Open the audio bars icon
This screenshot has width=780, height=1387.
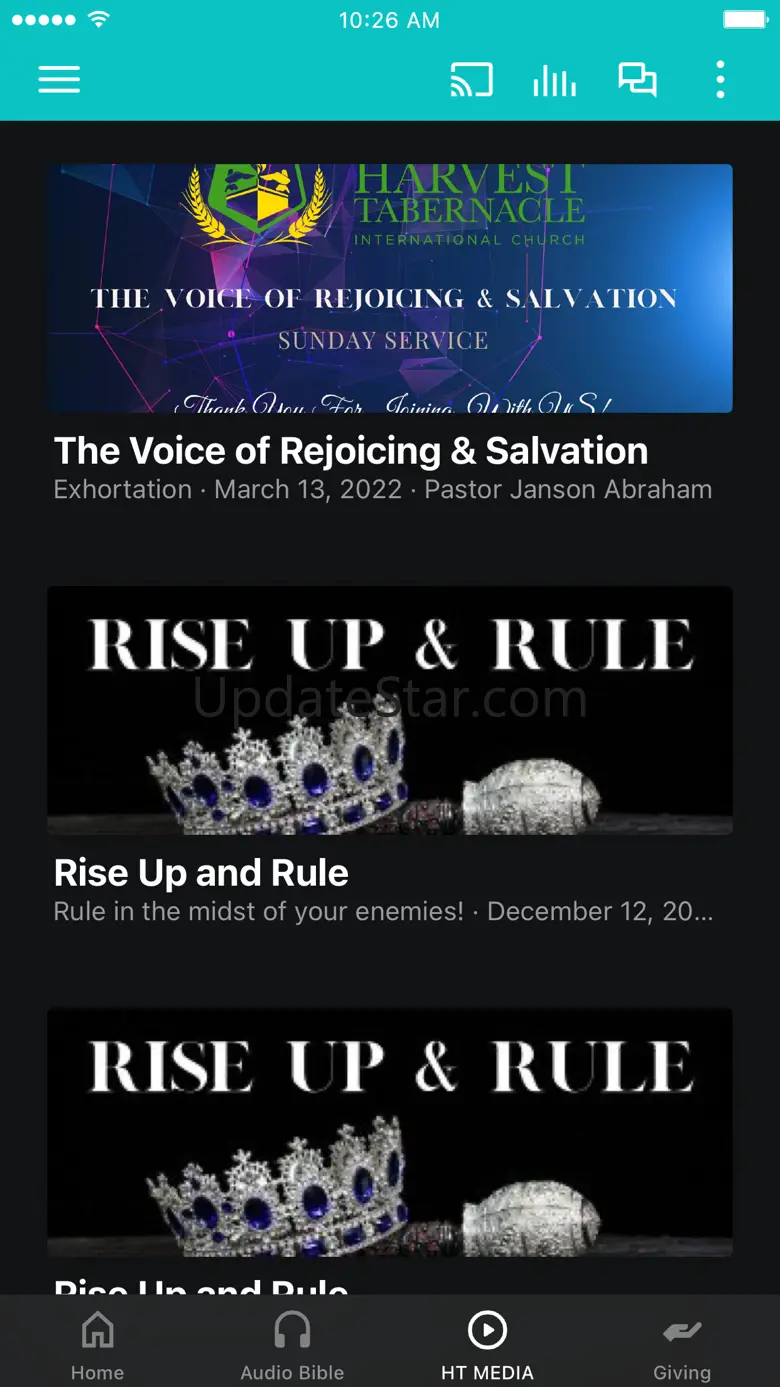pyautogui.click(x=554, y=80)
